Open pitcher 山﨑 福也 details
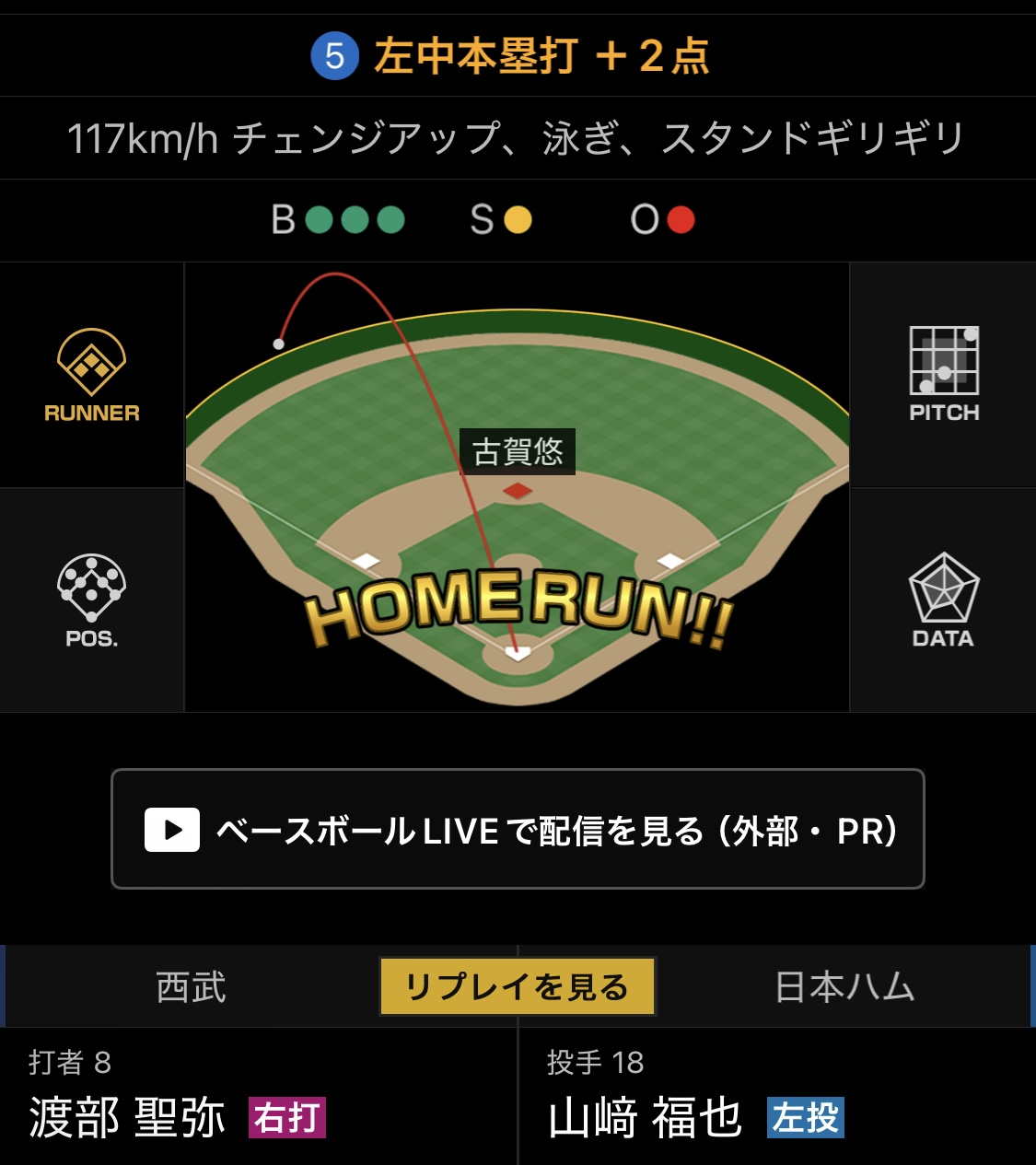 pos(645,1117)
